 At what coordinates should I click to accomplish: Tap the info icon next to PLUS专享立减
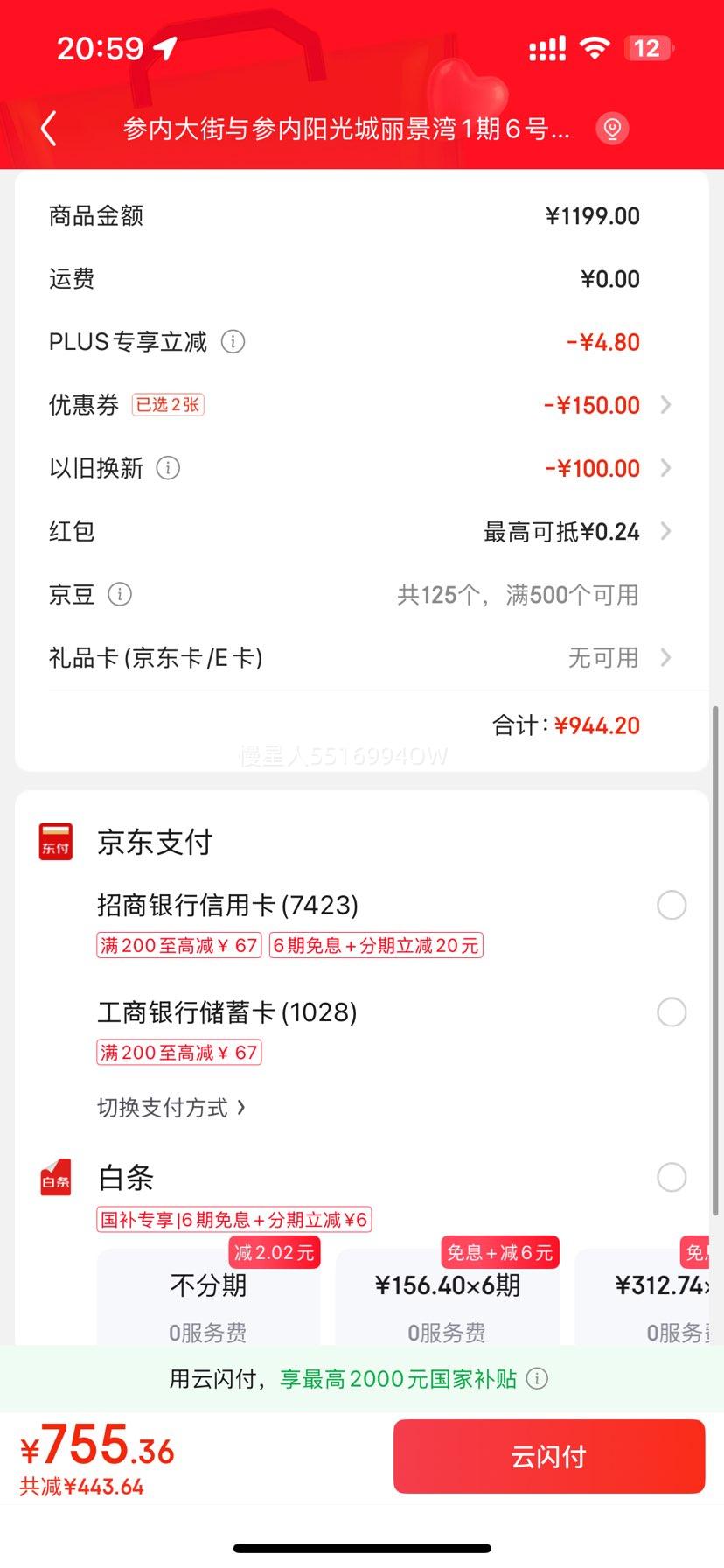(x=233, y=341)
